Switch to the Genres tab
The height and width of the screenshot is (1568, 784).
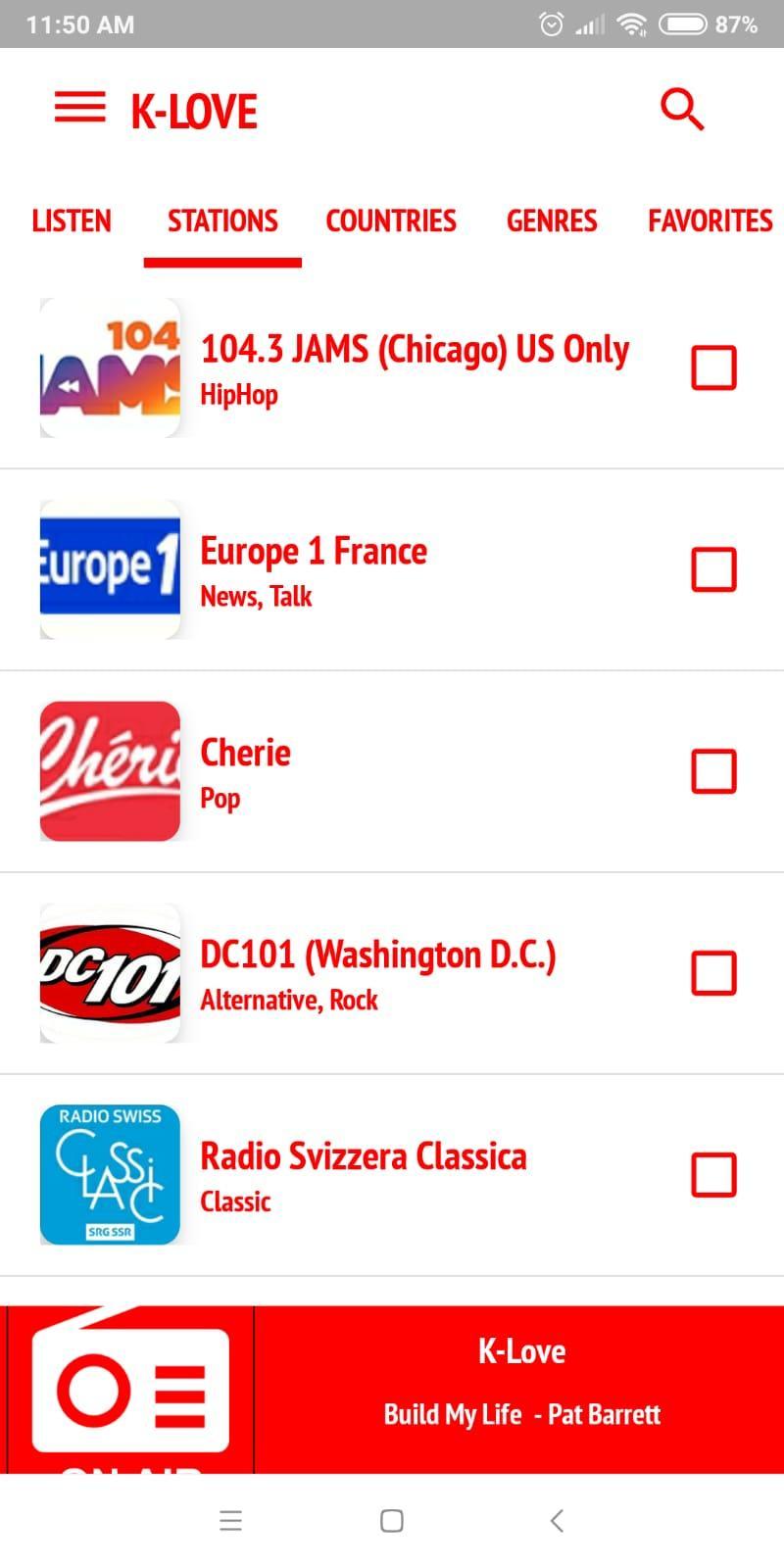(x=552, y=220)
